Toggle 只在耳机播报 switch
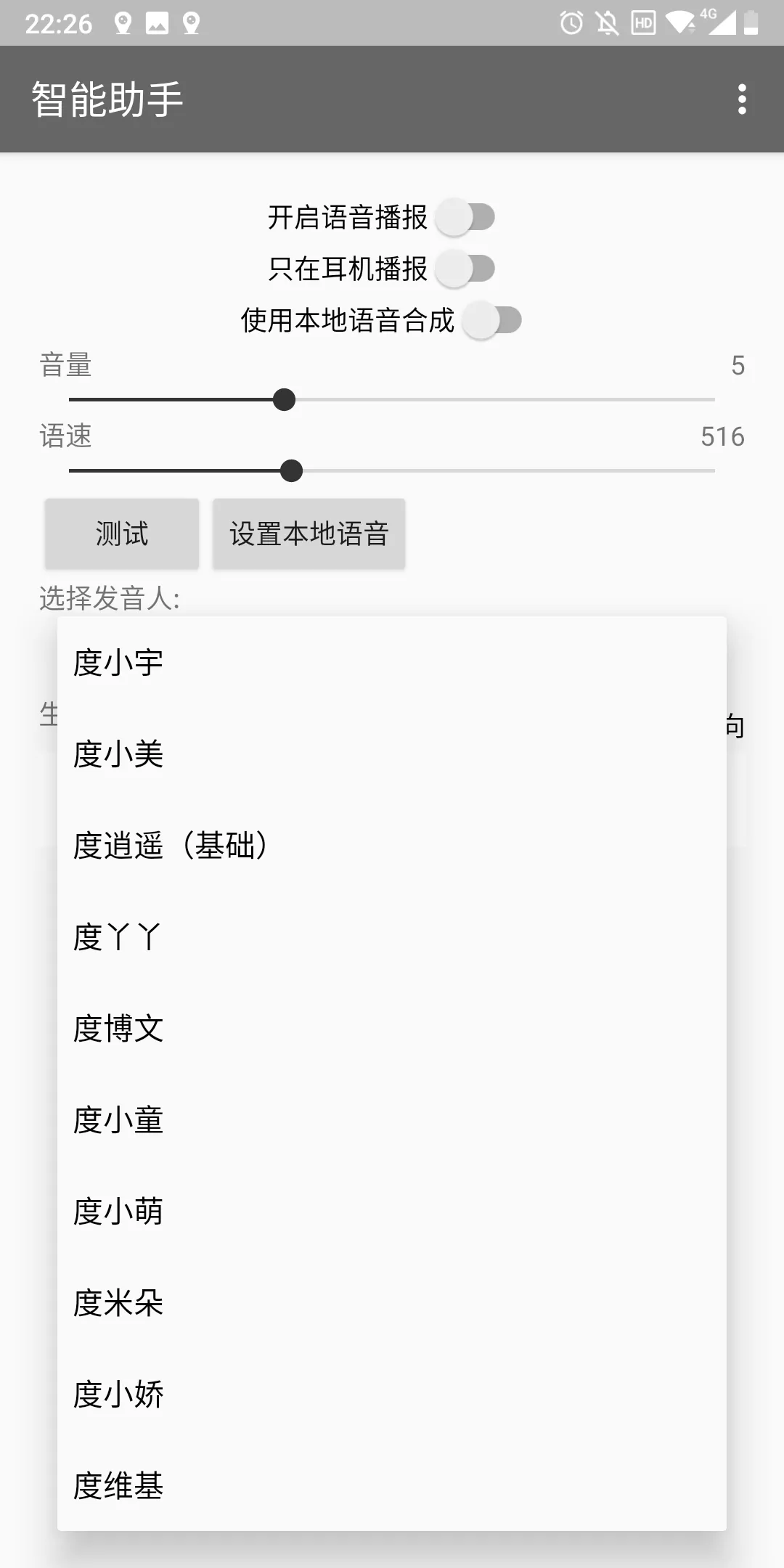This screenshot has height=1568, width=784. click(x=465, y=269)
